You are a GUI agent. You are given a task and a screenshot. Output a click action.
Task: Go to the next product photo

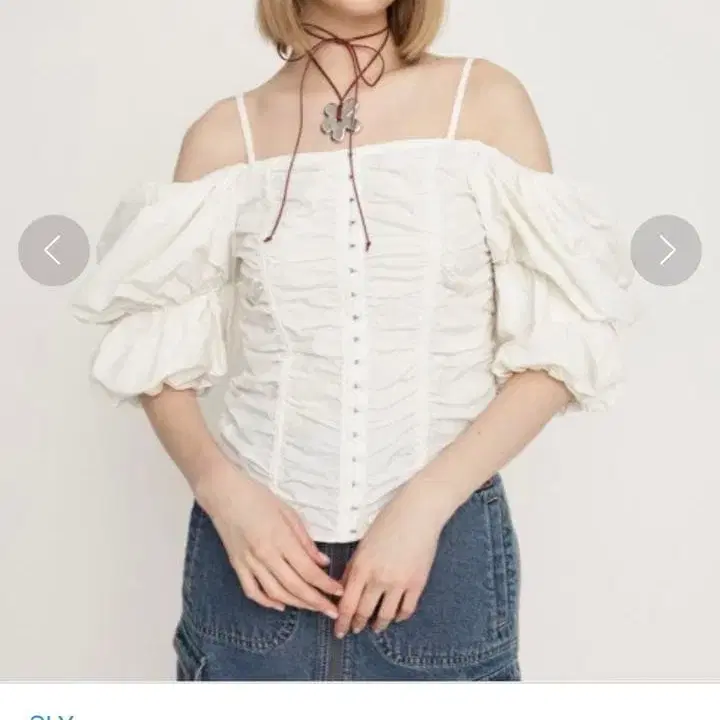click(666, 250)
